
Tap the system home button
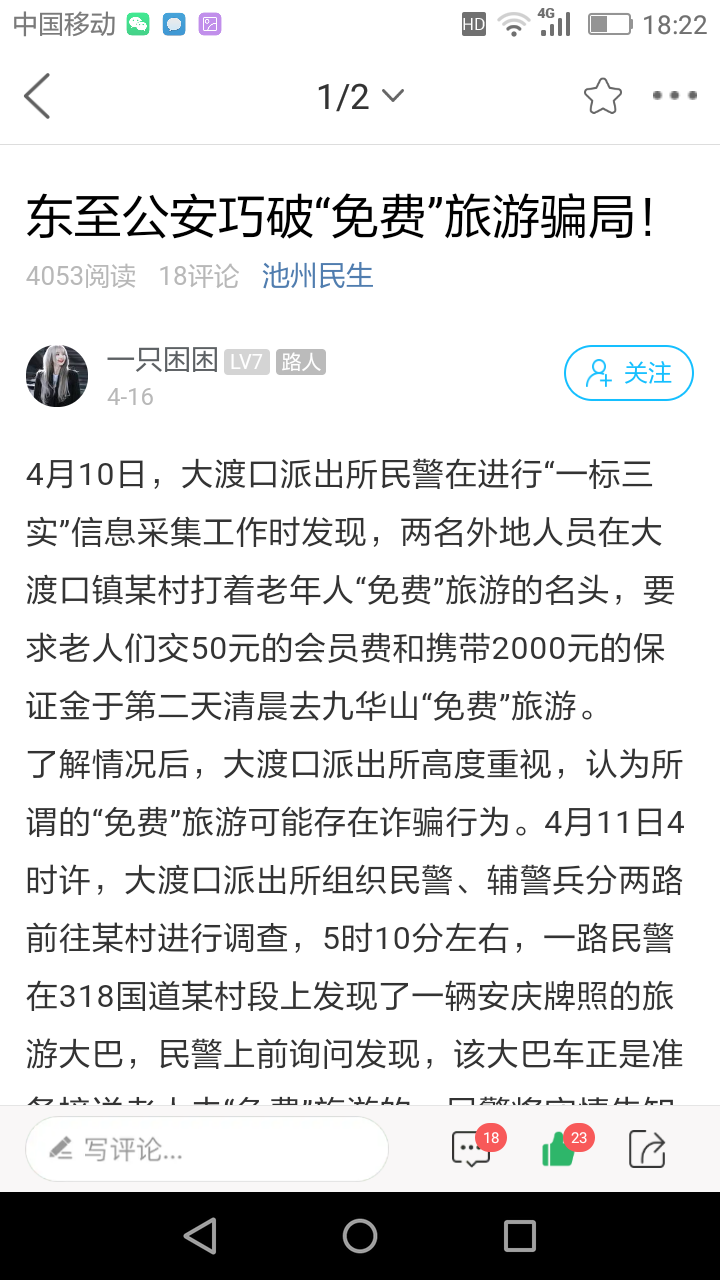pyautogui.click(x=360, y=1236)
